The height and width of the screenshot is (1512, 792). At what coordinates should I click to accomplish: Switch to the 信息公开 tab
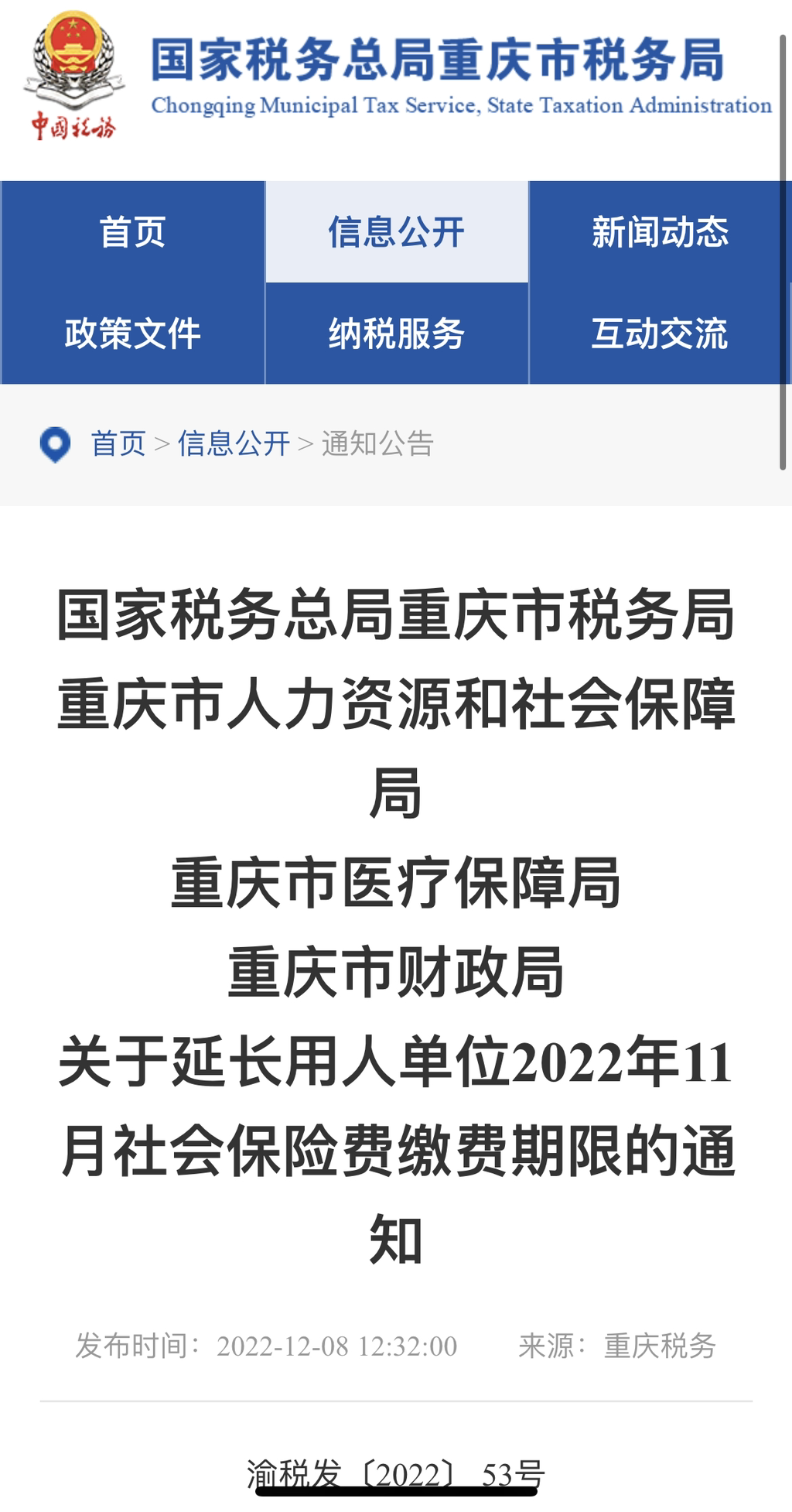[397, 232]
